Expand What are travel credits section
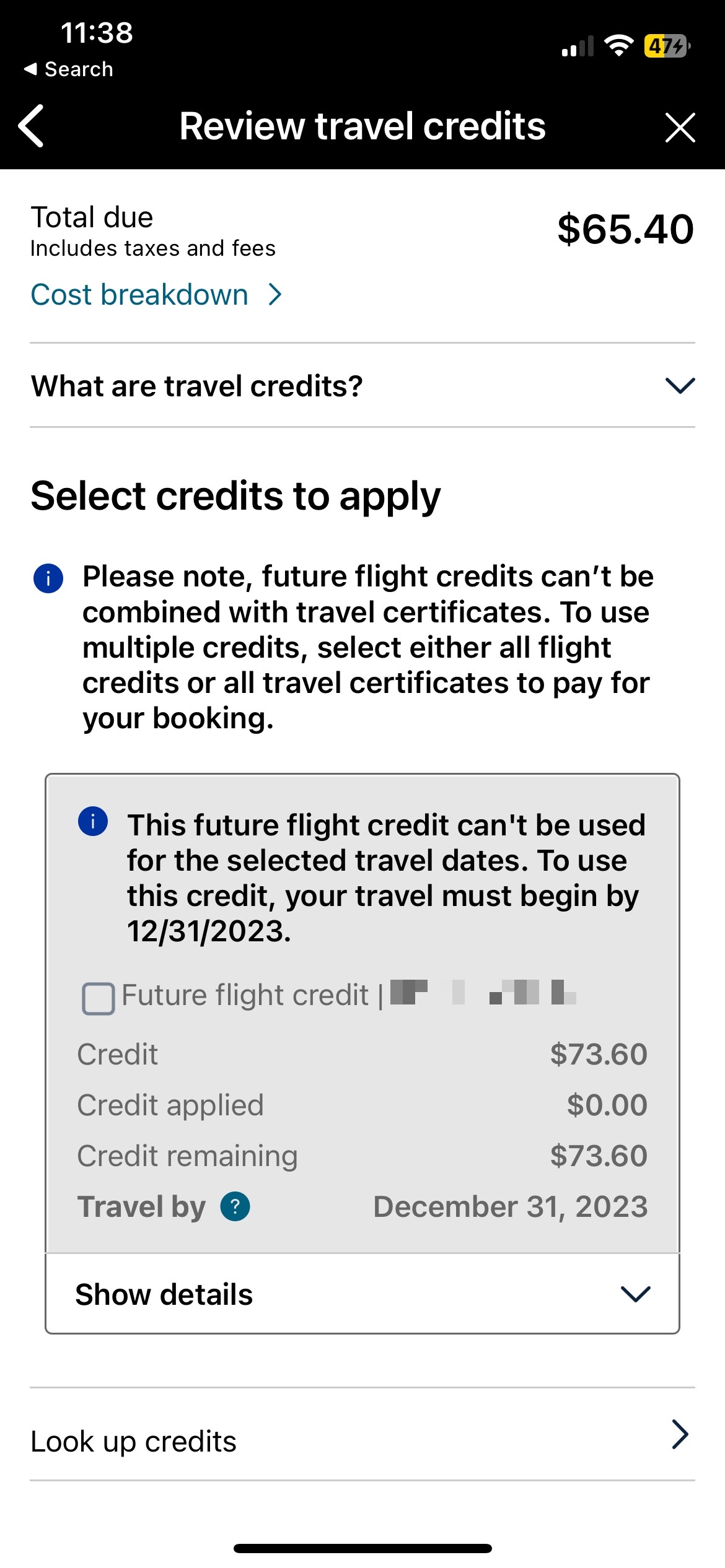The height and width of the screenshot is (1568, 725). pyautogui.click(x=362, y=385)
